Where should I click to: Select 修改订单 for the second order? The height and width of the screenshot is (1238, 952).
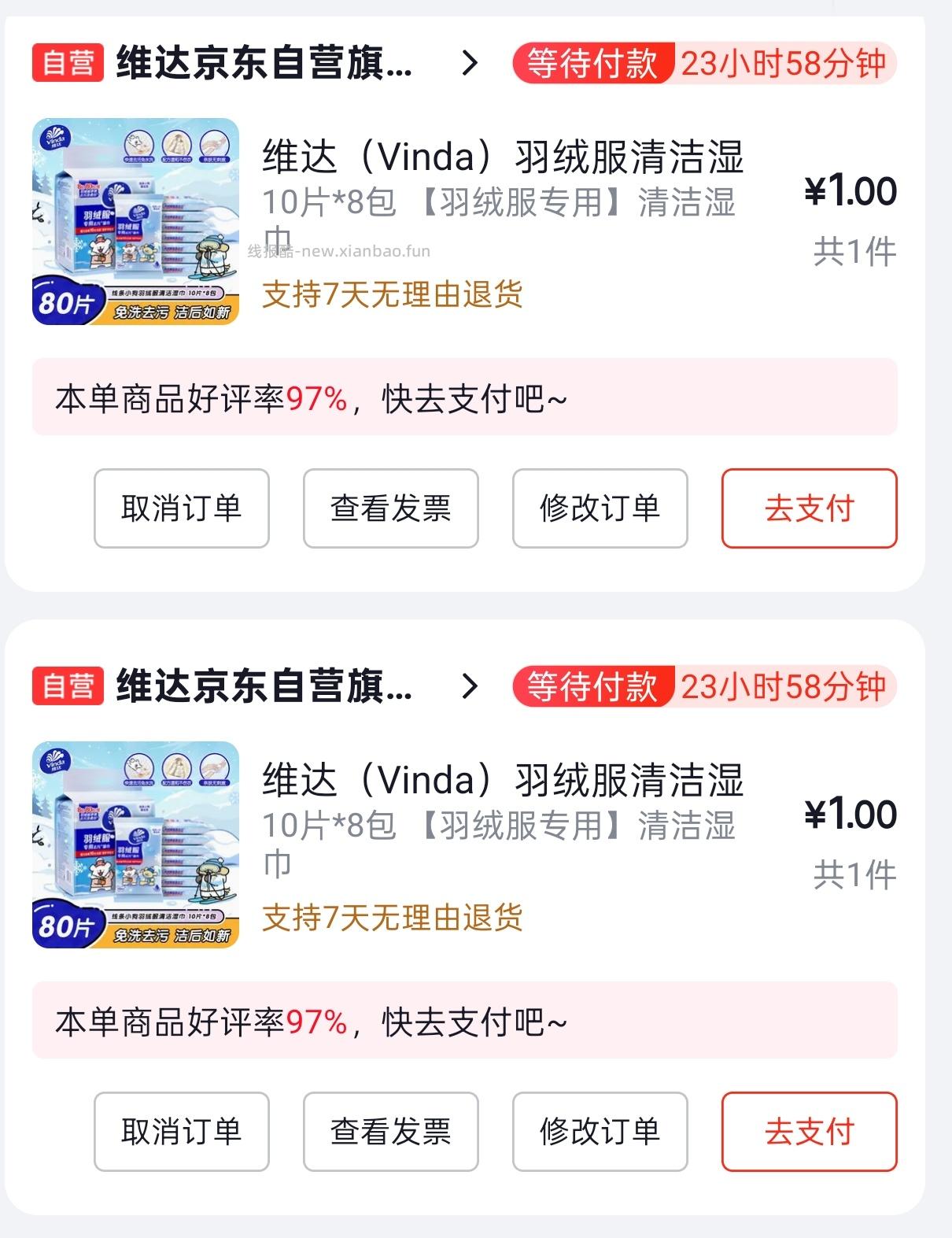[x=600, y=1132]
